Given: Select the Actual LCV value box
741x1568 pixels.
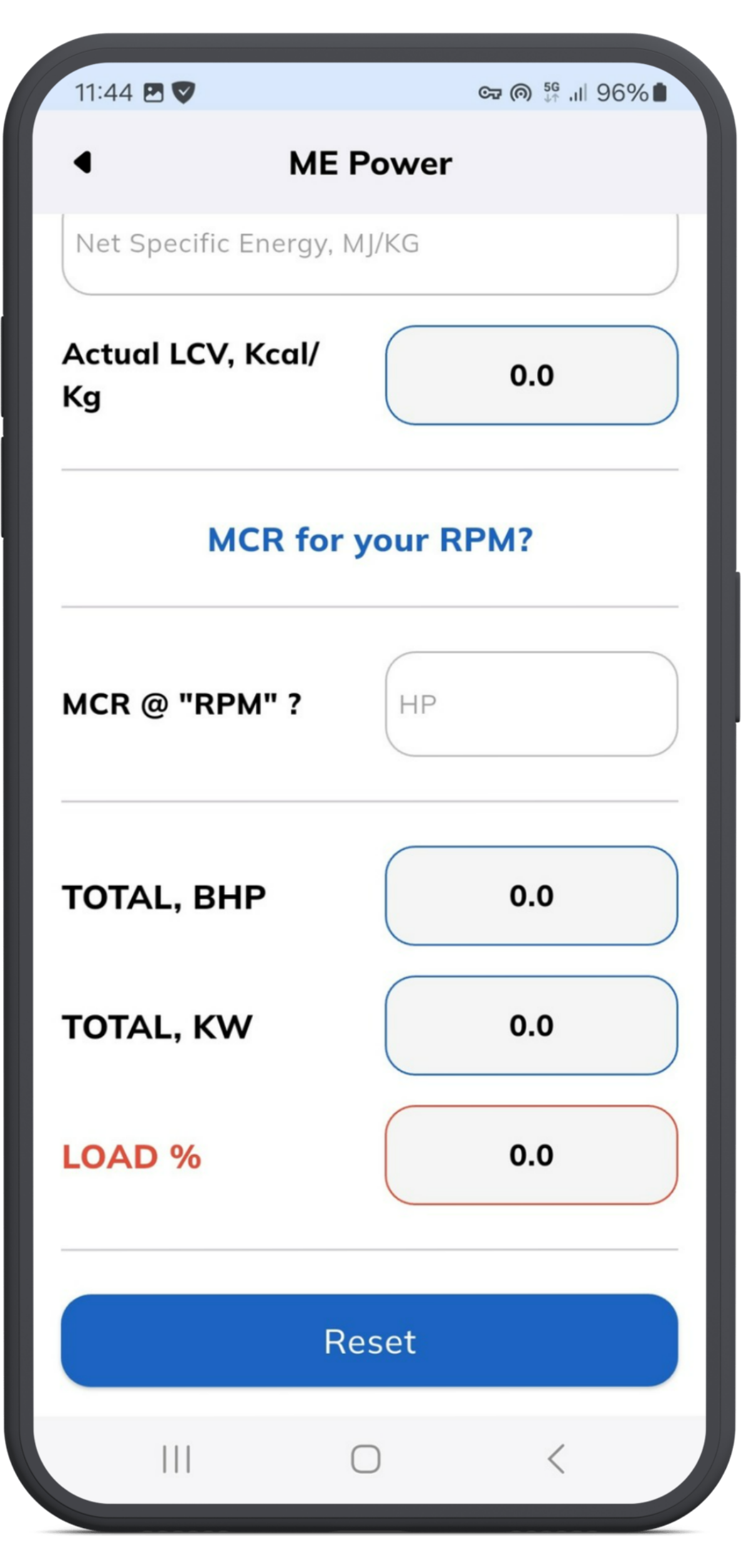Looking at the screenshot, I should 532,375.
